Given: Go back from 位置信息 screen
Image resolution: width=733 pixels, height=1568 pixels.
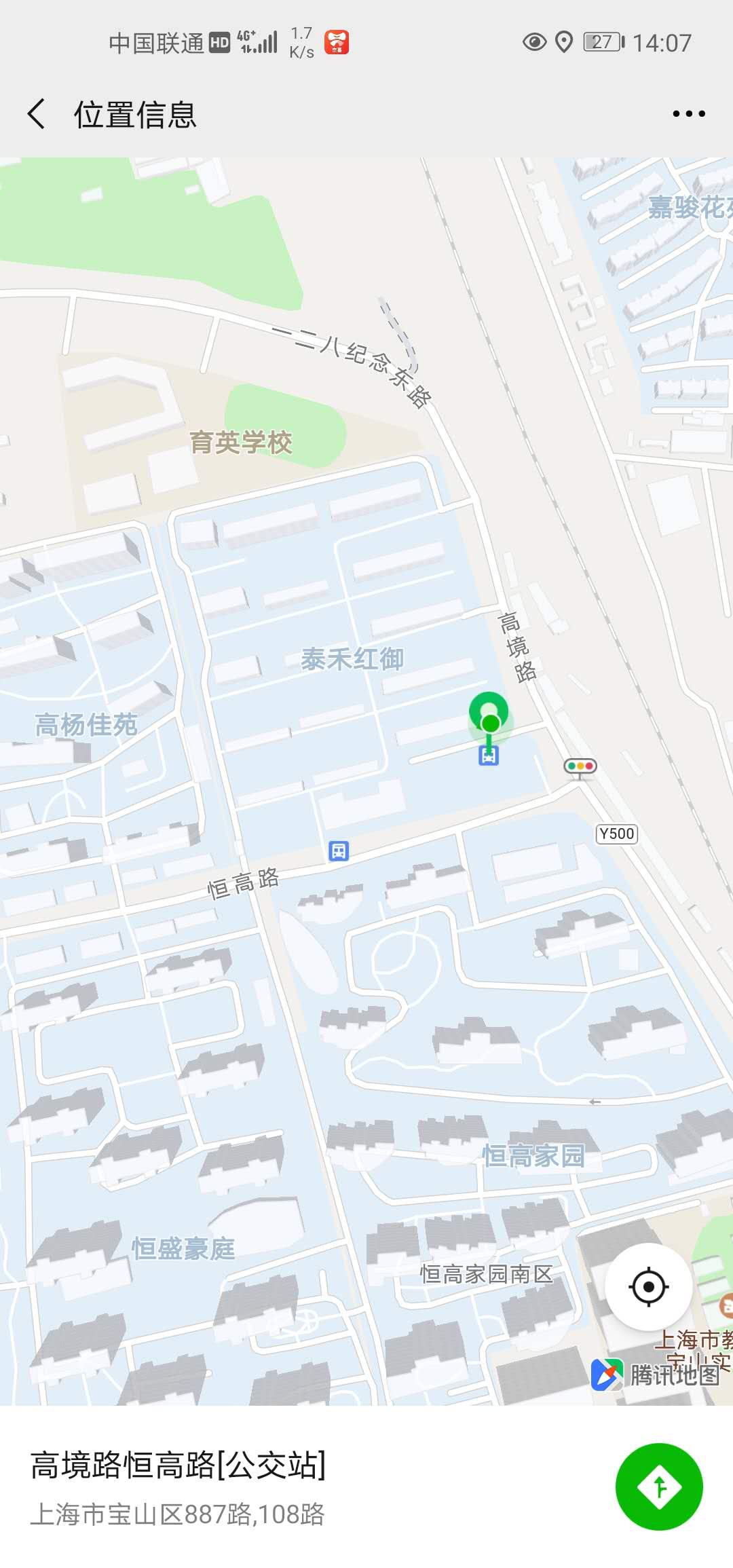Looking at the screenshot, I should 37,113.
